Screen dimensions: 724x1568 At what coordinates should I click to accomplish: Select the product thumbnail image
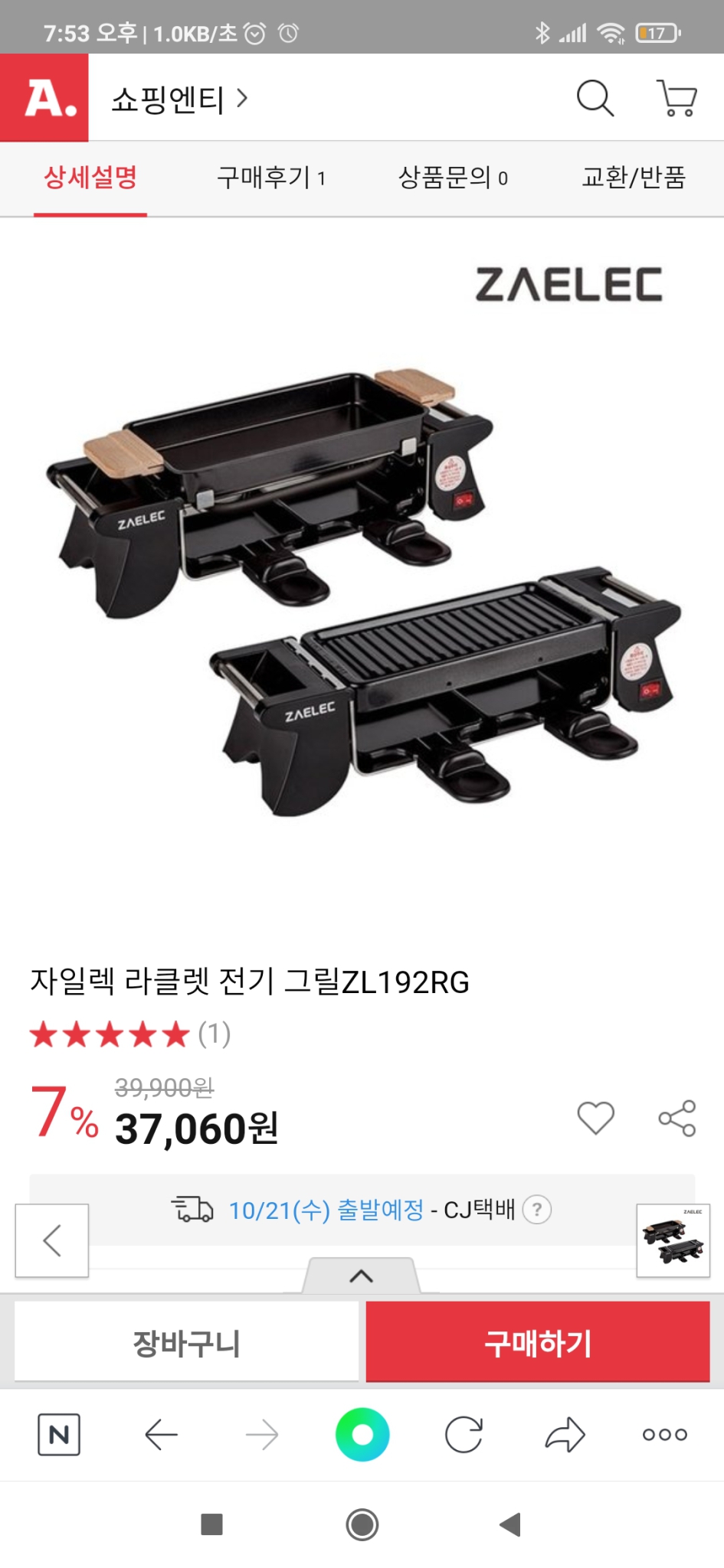673,1240
